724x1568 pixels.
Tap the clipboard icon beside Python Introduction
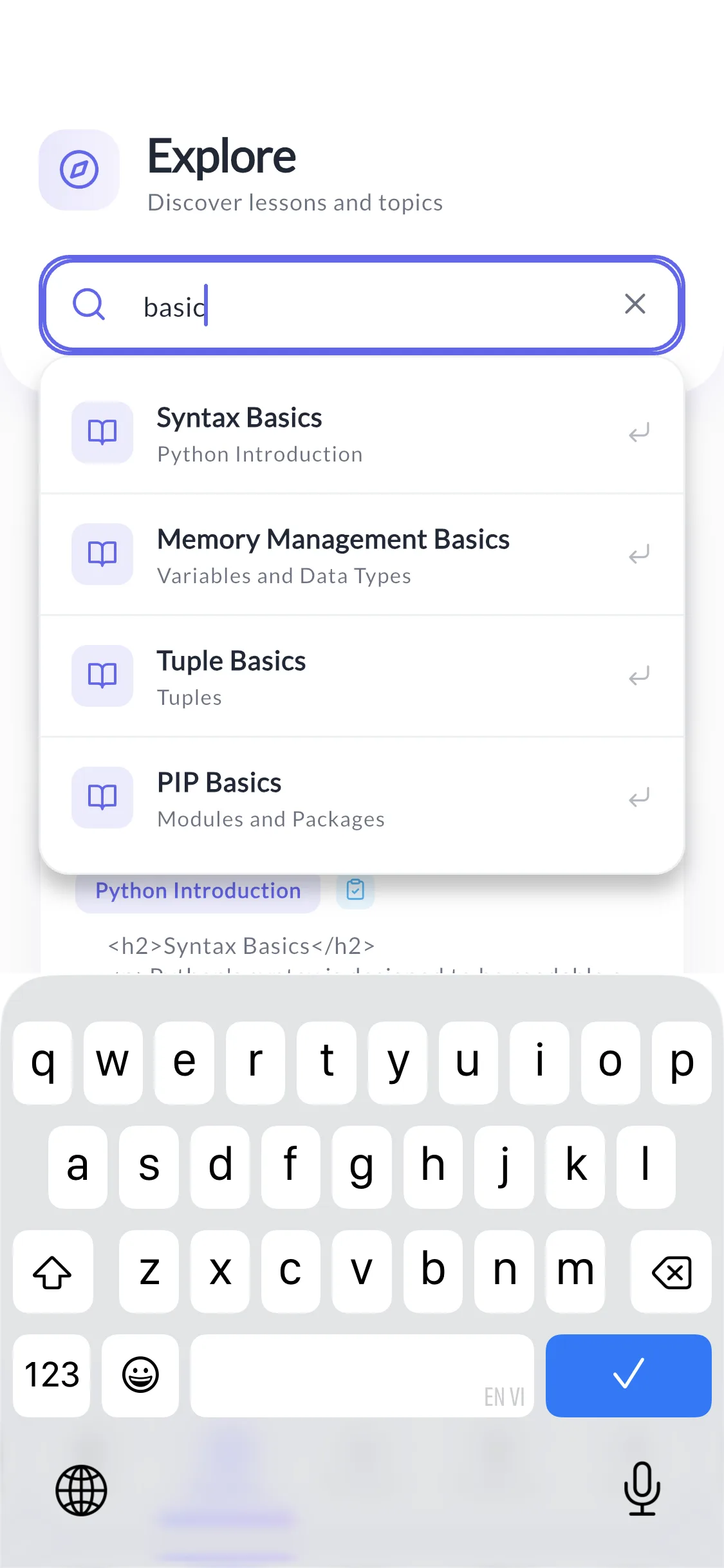click(355, 890)
